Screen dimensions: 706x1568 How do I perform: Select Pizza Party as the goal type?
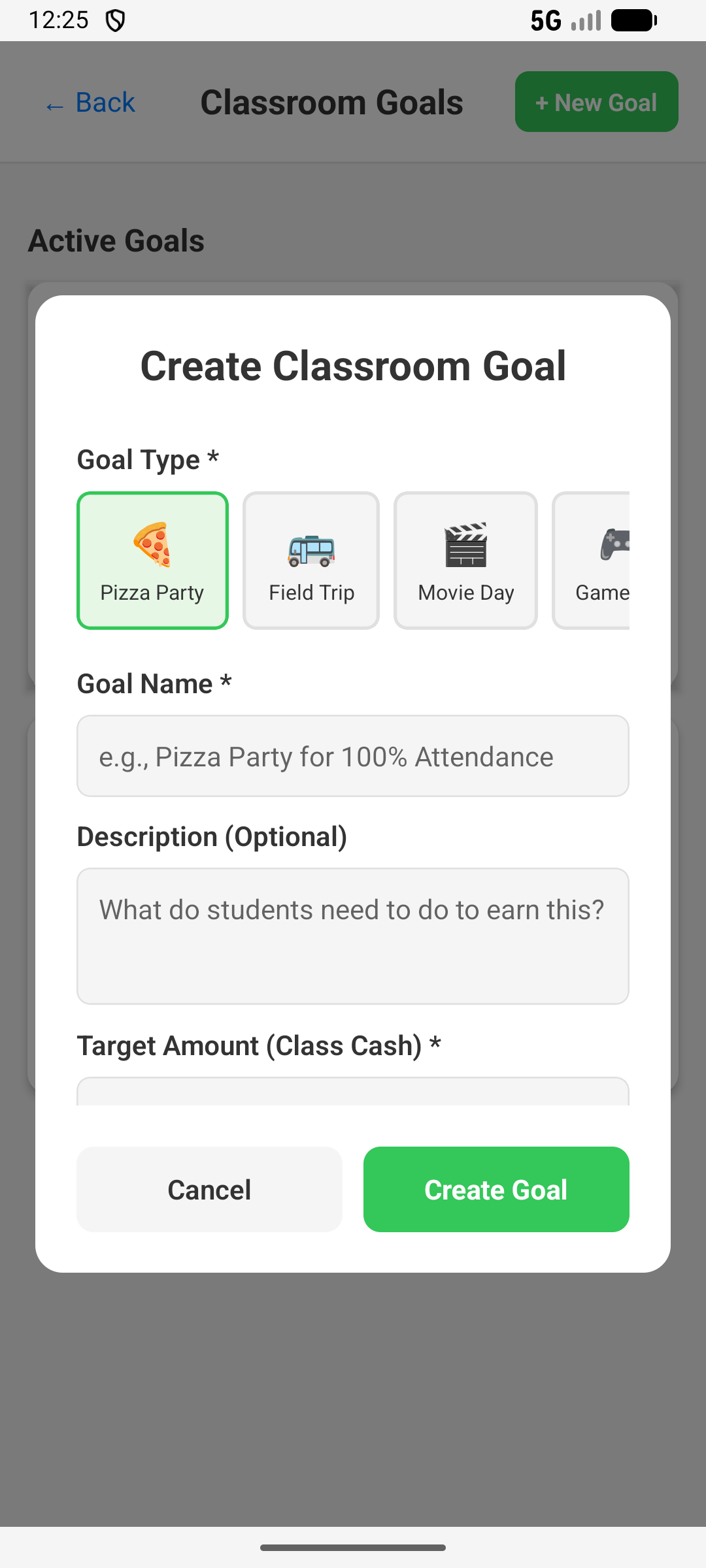[152, 561]
